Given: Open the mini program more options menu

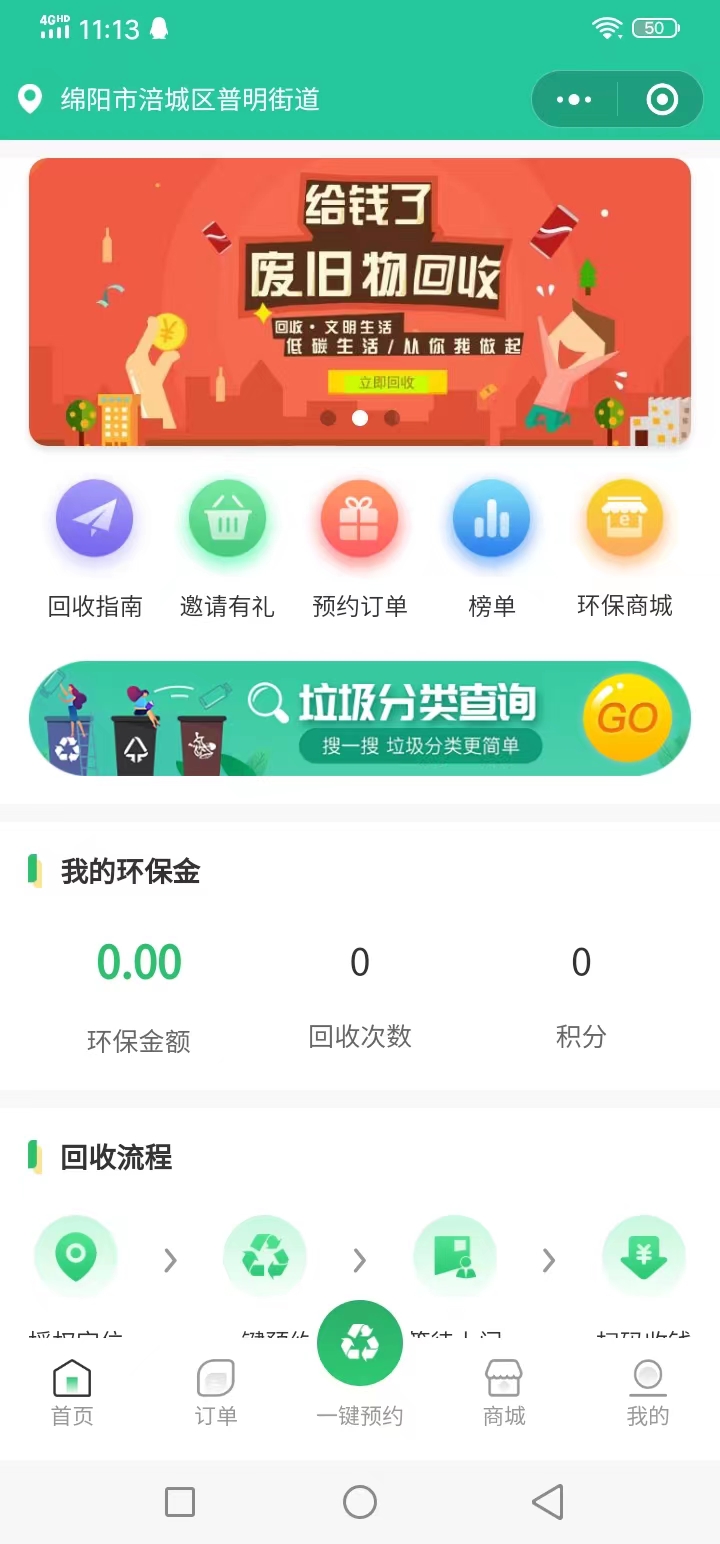Looking at the screenshot, I should point(574,99).
